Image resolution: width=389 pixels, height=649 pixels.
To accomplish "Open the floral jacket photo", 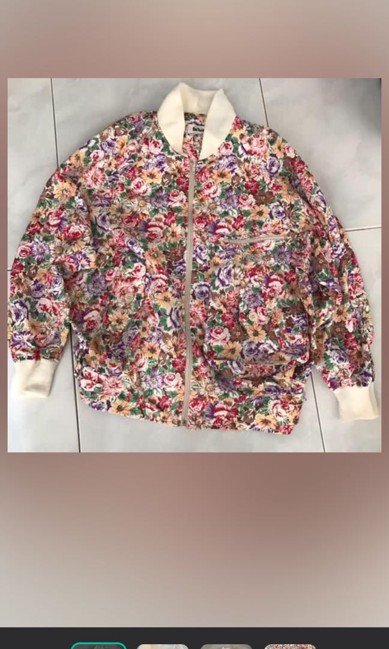I will [194, 265].
